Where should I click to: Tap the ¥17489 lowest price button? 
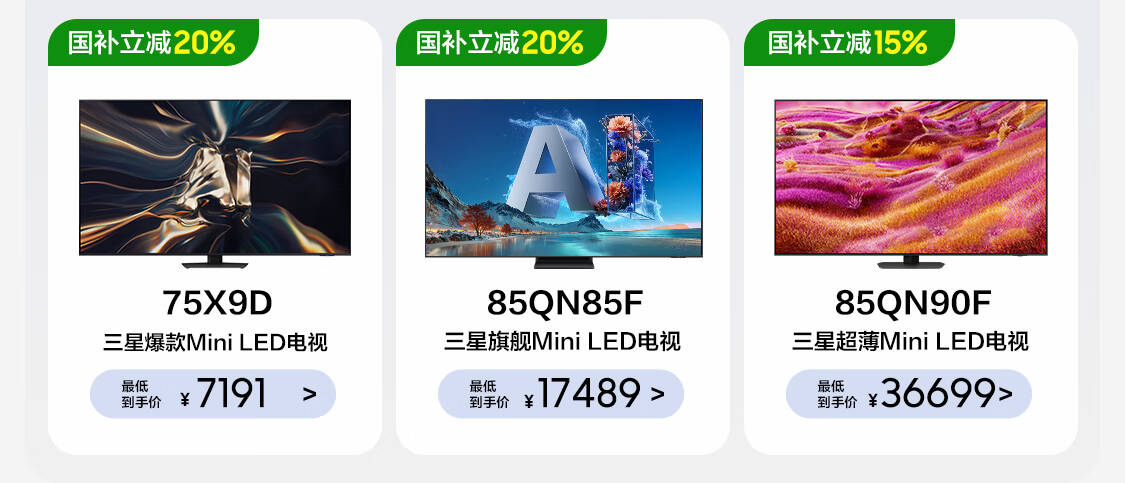pos(561,394)
